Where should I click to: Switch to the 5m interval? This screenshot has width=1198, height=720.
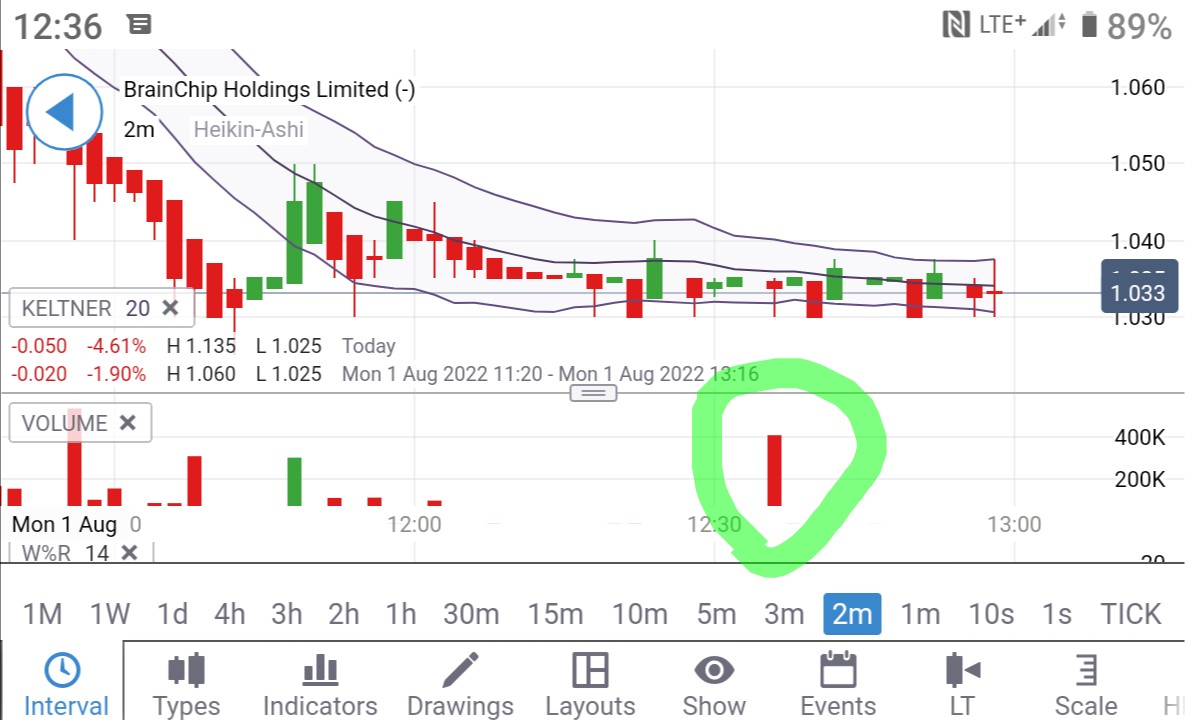tap(716, 614)
